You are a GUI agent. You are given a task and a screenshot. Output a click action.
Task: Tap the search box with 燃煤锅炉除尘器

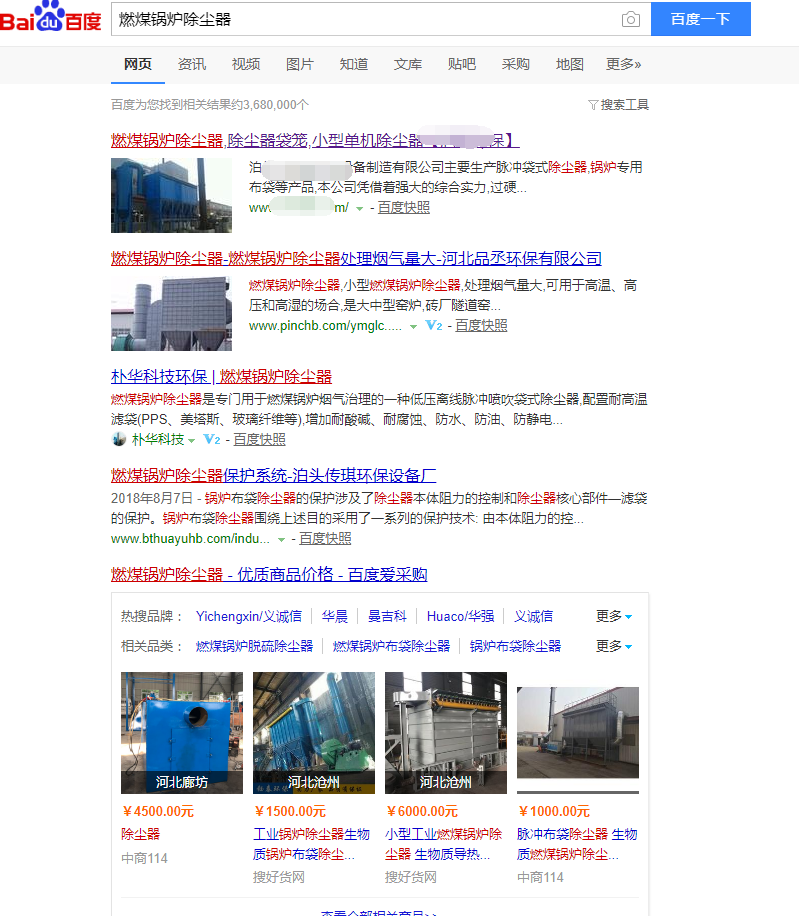pyautogui.click(x=360, y=19)
